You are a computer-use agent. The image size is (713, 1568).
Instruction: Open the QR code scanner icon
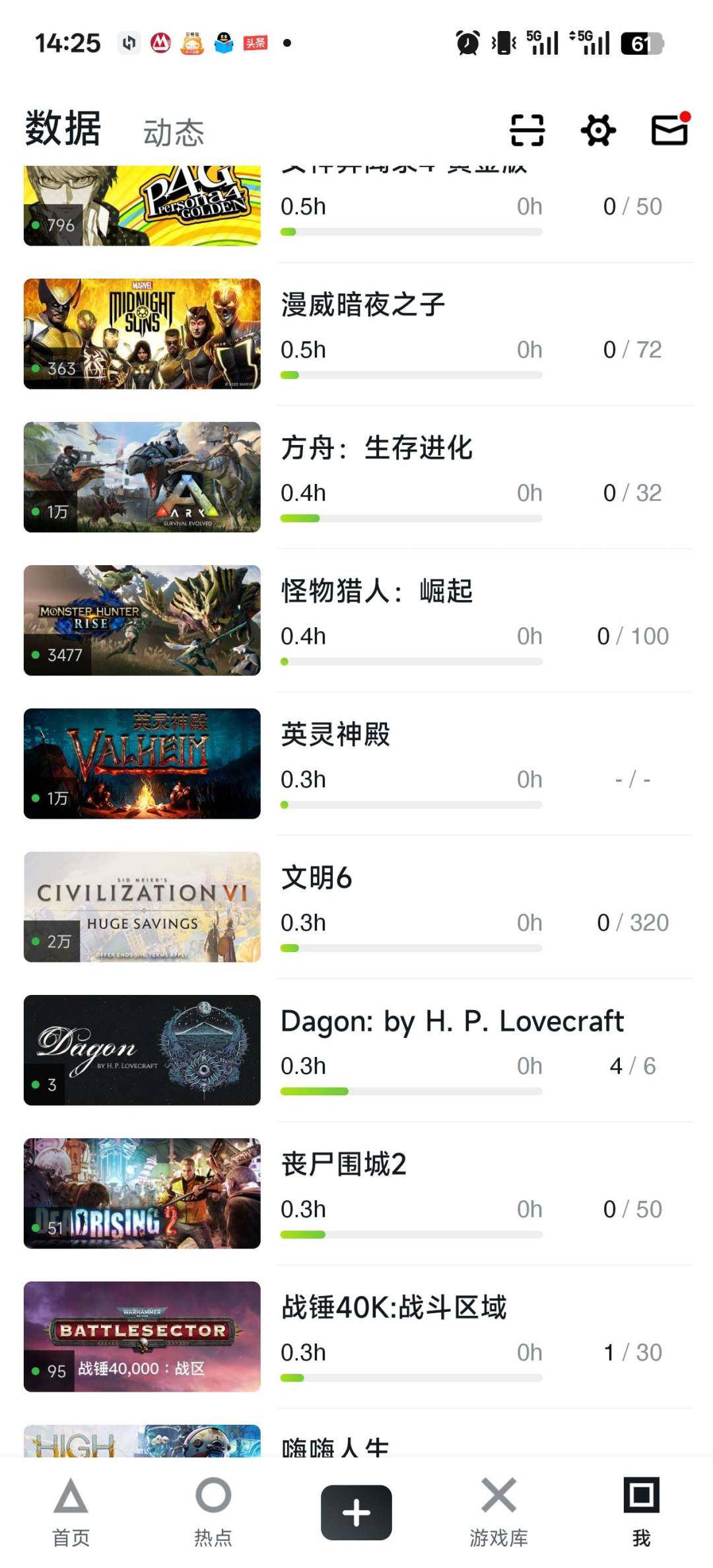[x=524, y=130]
